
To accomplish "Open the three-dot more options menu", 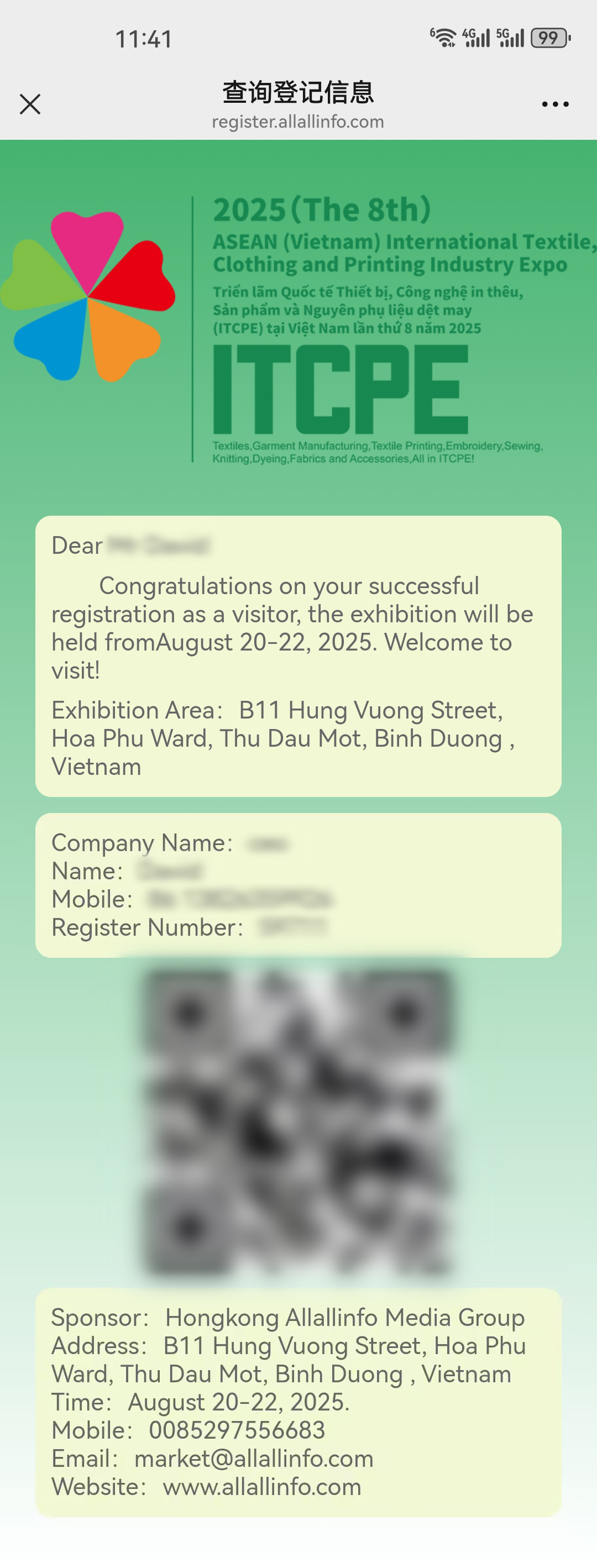I will pos(555,104).
